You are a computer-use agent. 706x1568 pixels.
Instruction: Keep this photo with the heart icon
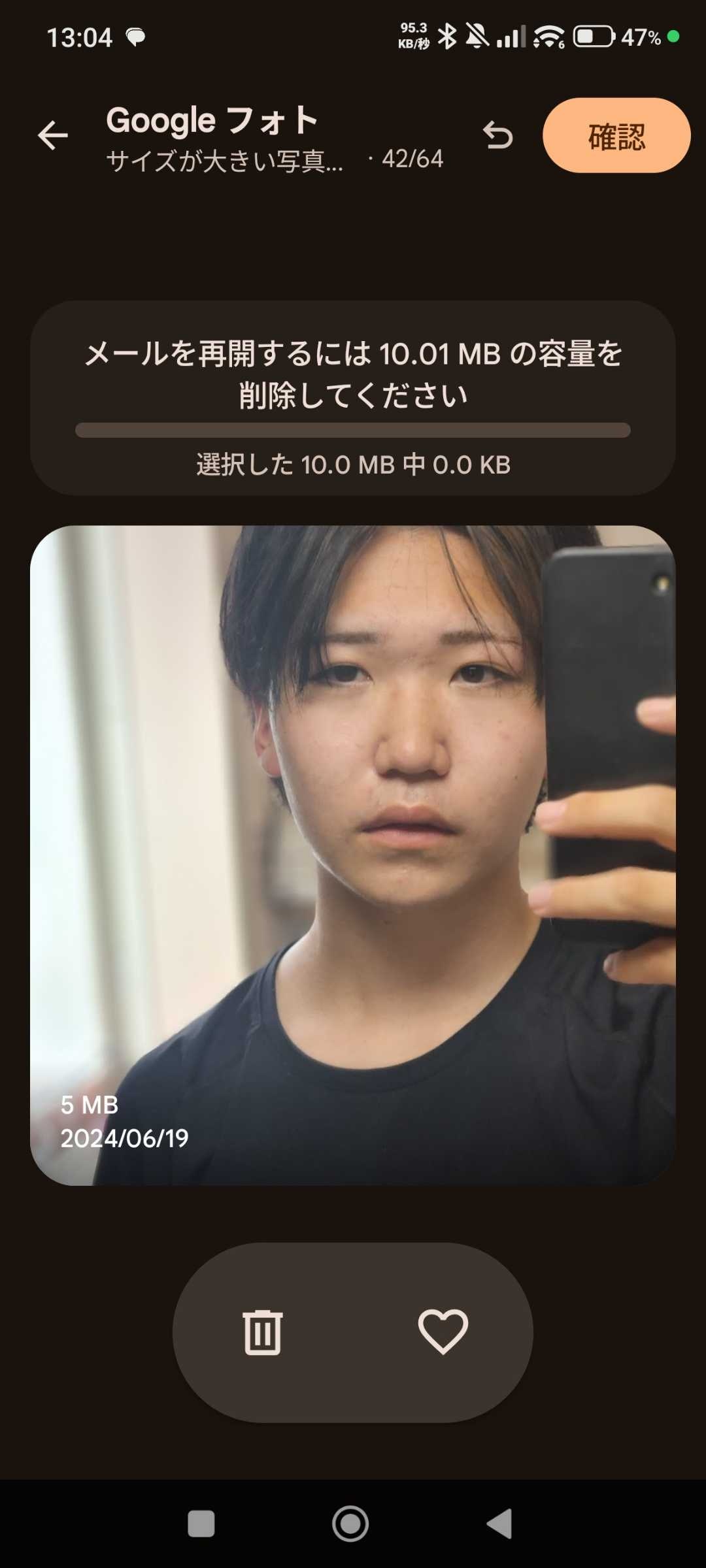[443, 1332]
